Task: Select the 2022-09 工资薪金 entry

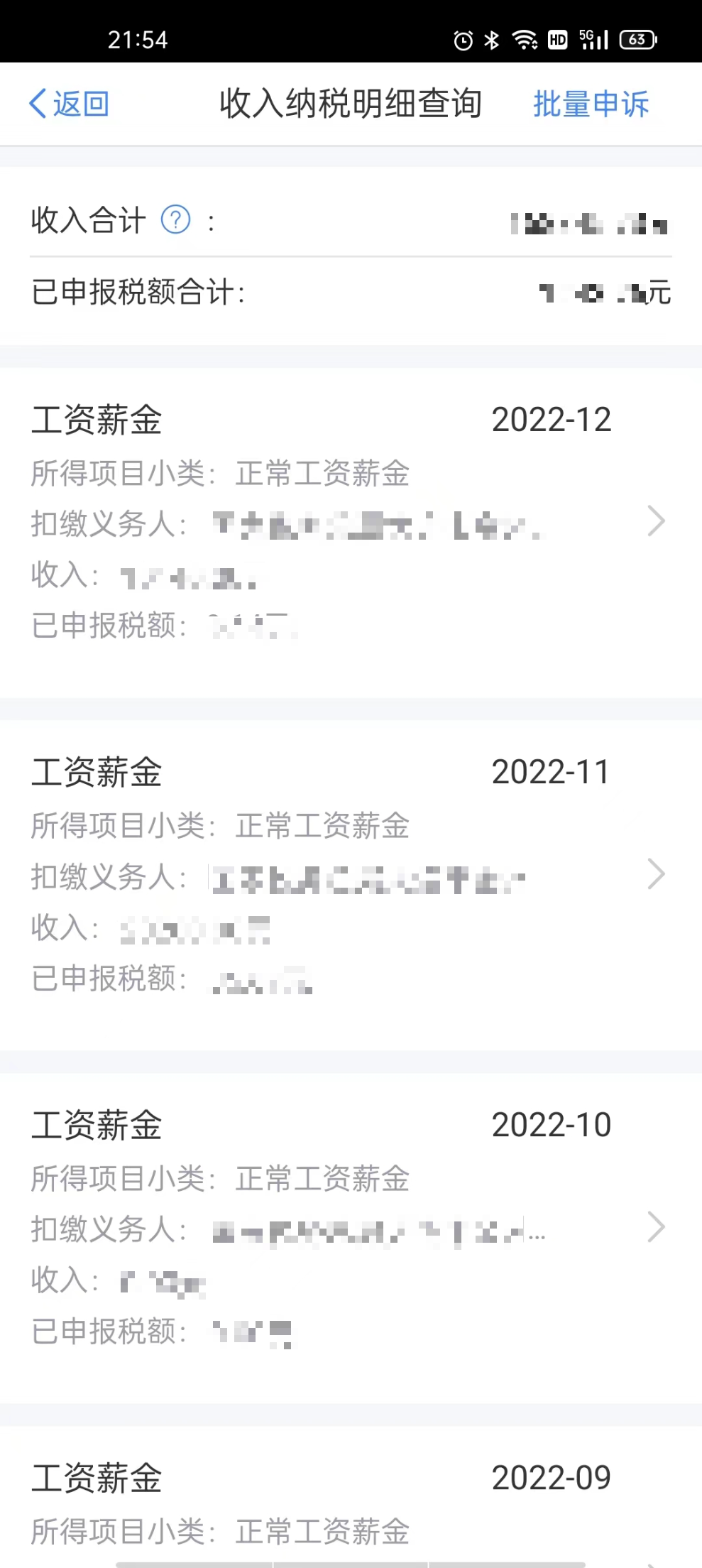Action: (x=351, y=1497)
